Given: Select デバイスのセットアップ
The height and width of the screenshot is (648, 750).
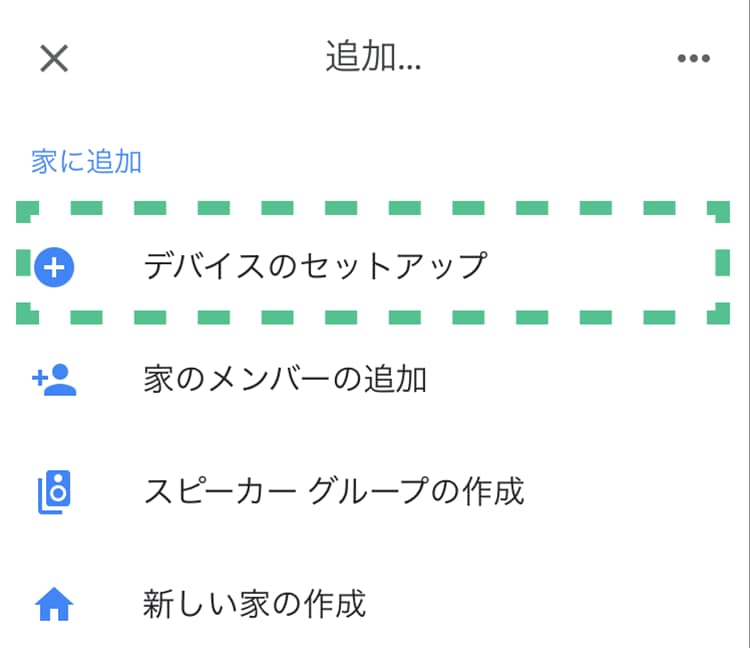Looking at the screenshot, I should pyautogui.click(x=315, y=266).
